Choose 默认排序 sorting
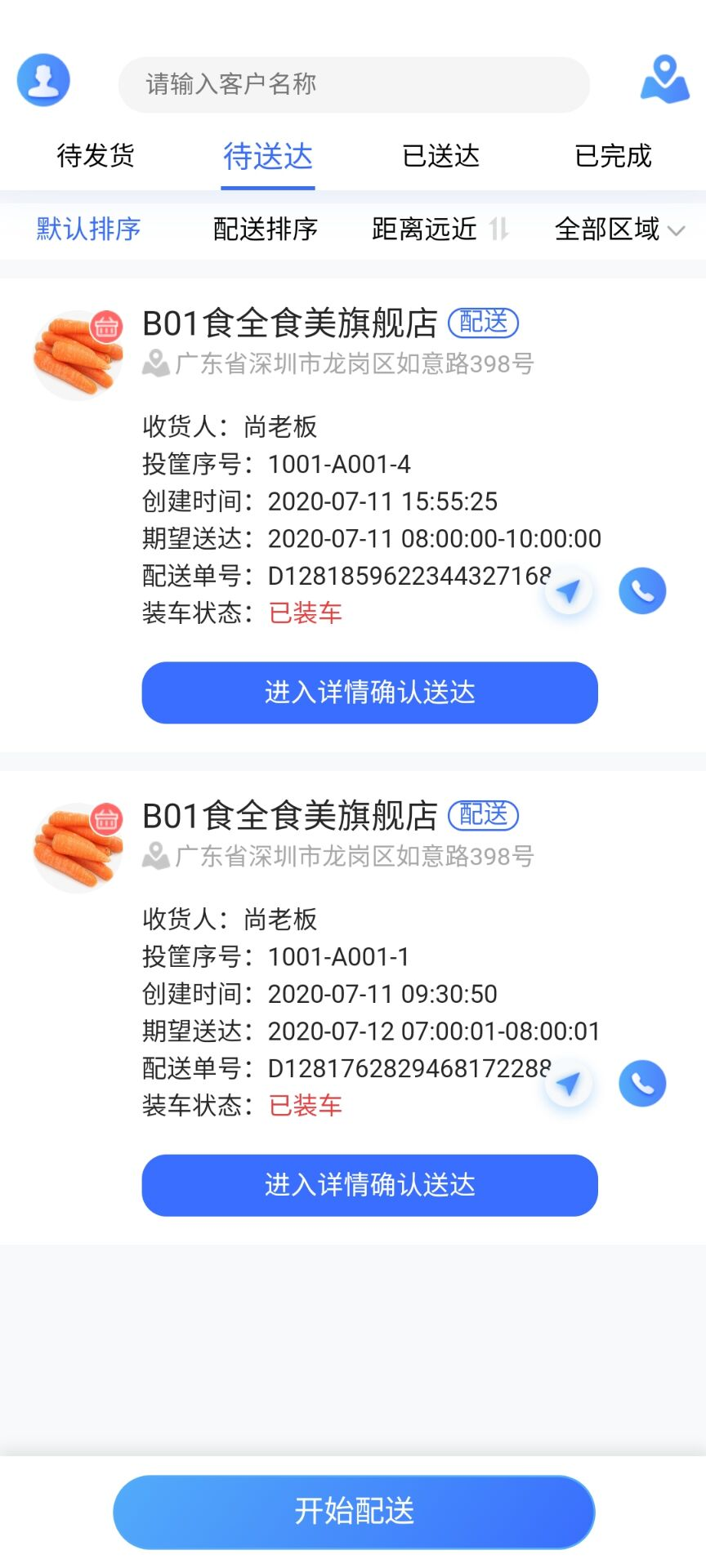Viewport: 706px width, 1568px height. [88, 229]
